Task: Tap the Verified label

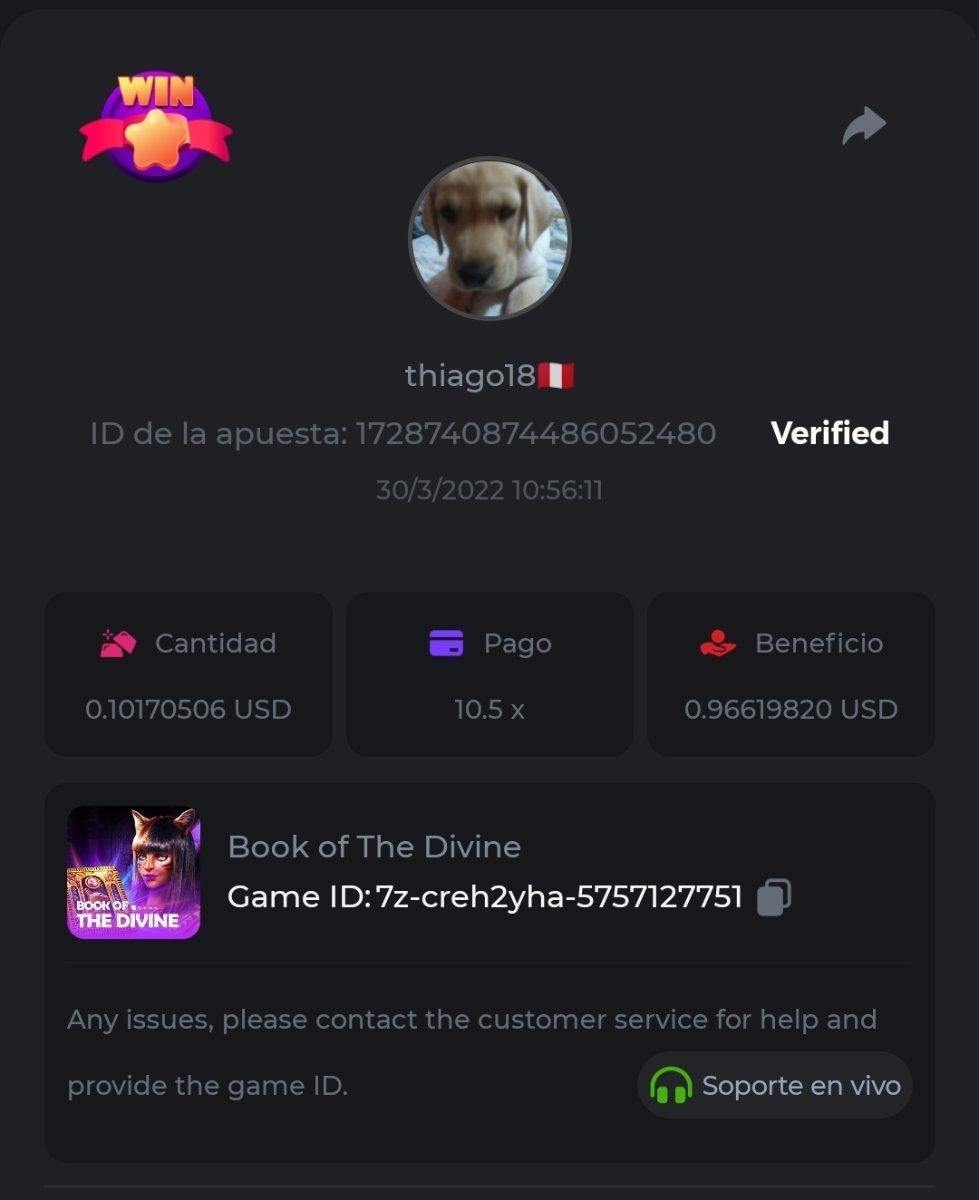Action: (x=829, y=433)
